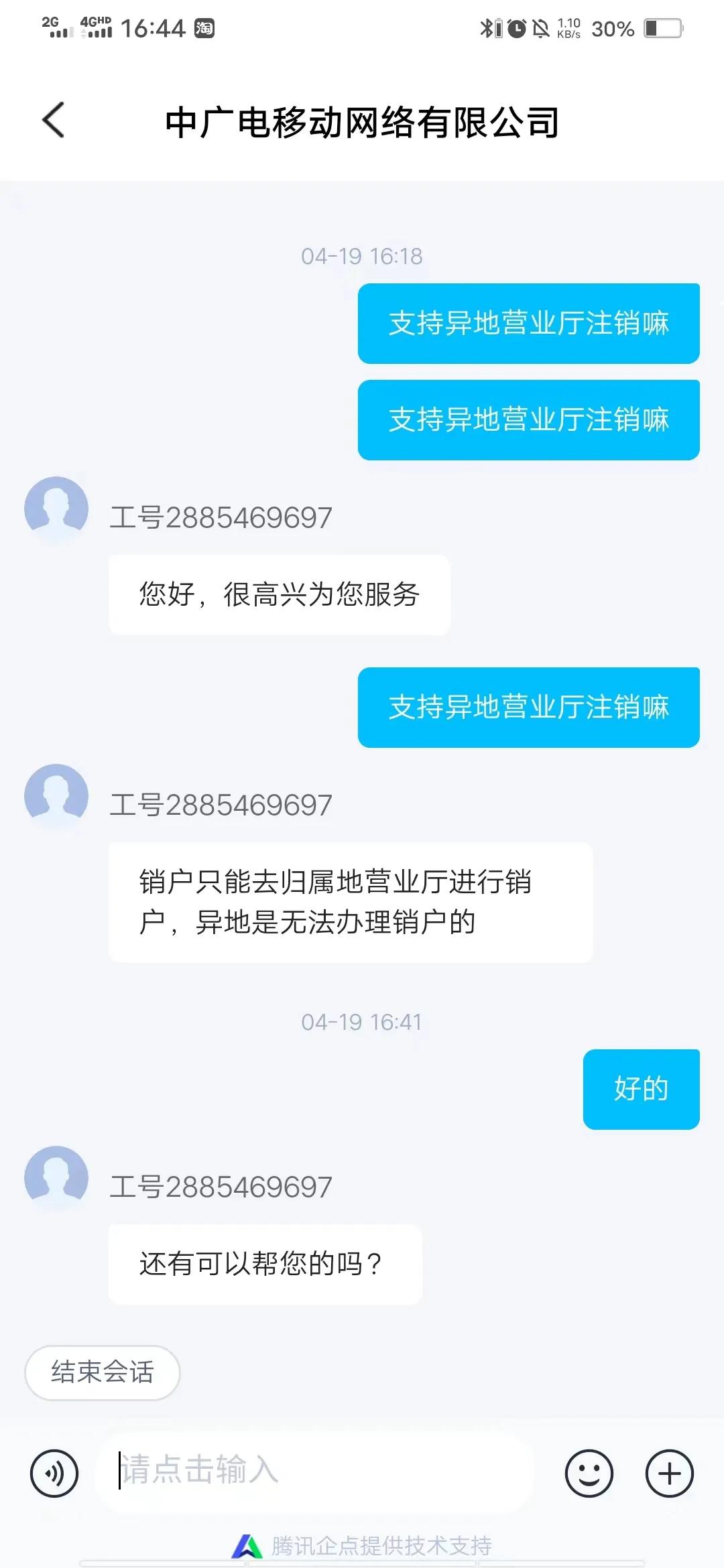Click the Taobao icon in the status bar
This screenshot has width=724, height=1568.
[x=204, y=29]
